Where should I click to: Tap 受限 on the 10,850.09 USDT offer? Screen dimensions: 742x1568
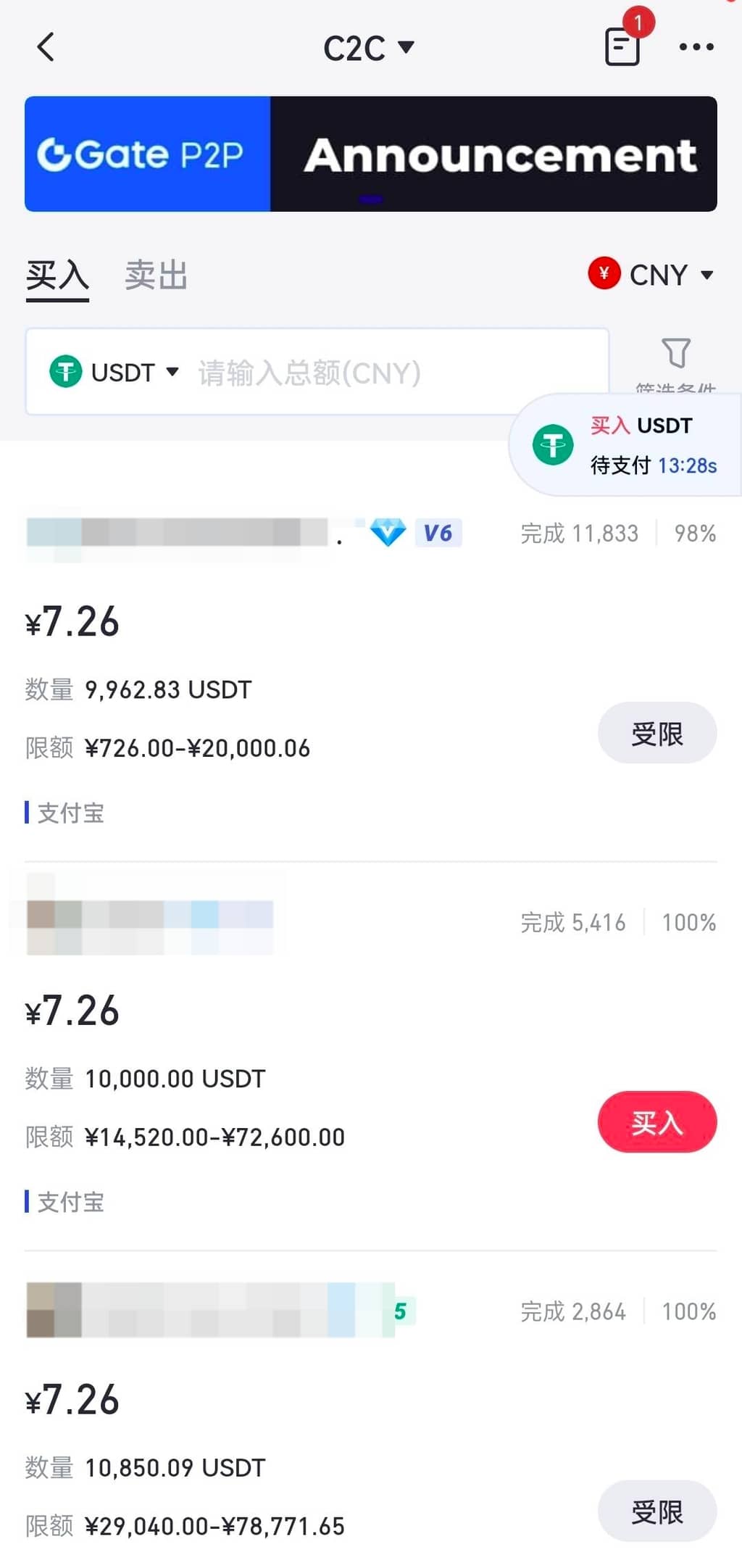pos(656,1511)
